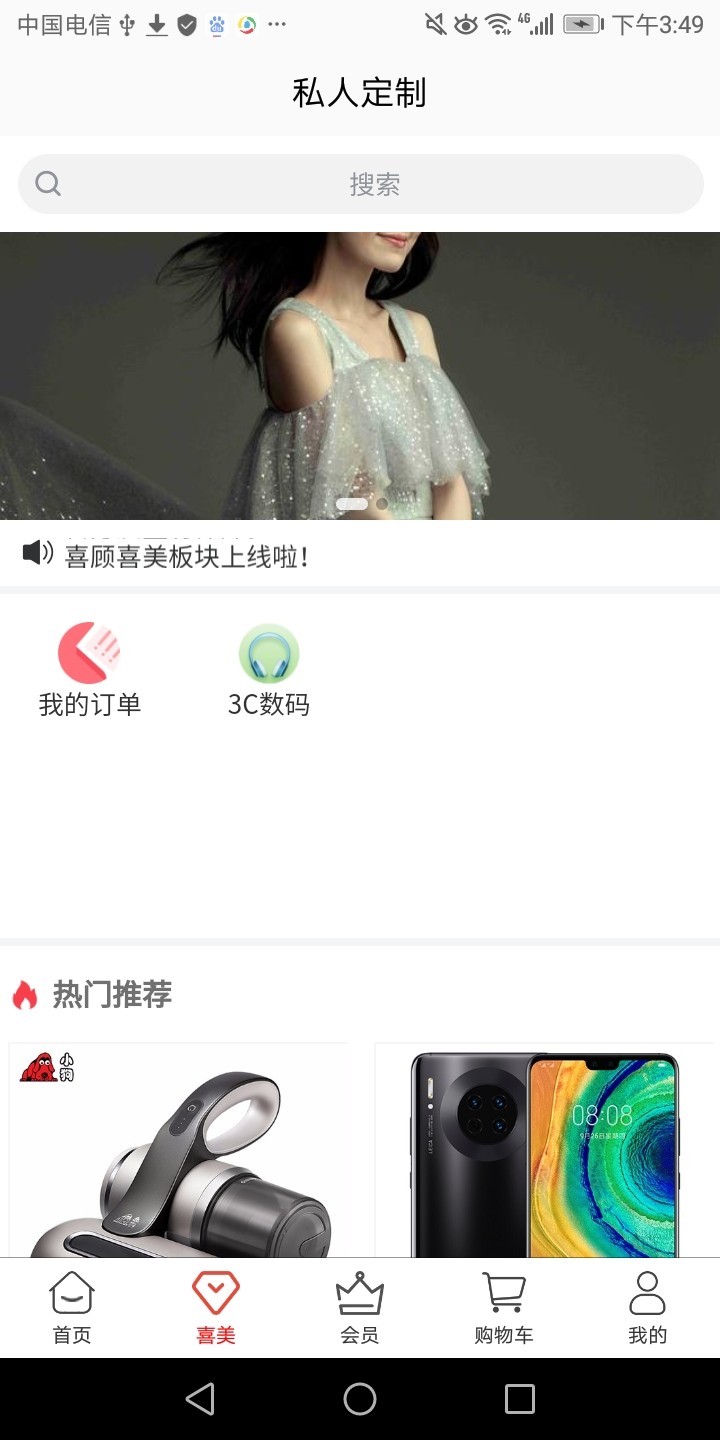Switch to the 我的 tab
This screenshot has width=720, height=1440.
click(647, 1307)
